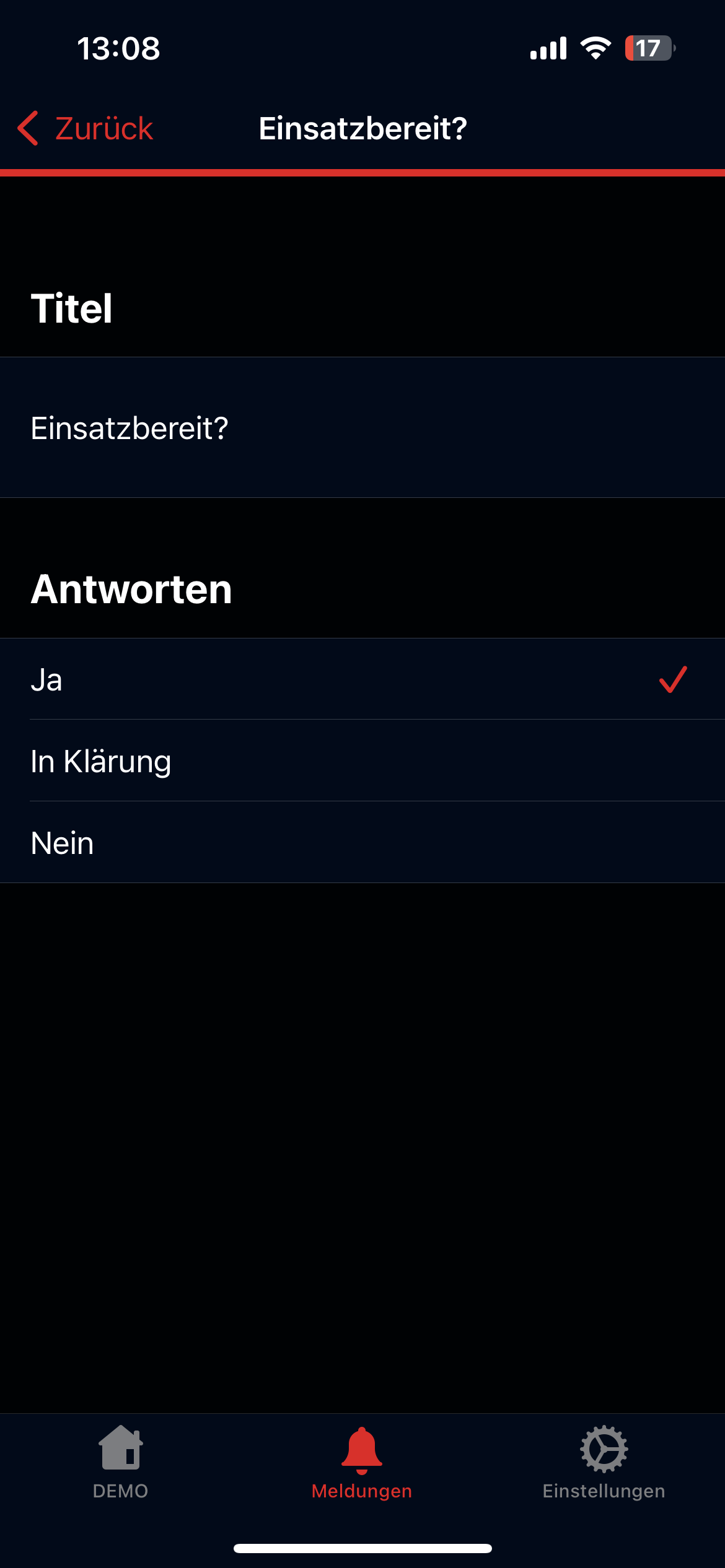Go to the Einstellungen tab
Viewport: 725px width, 1568px height.
point(604,1462)
